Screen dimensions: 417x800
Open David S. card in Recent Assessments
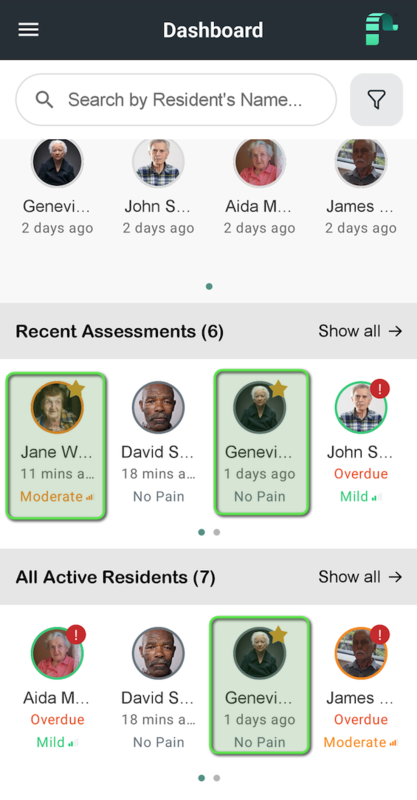coord(158,443)
